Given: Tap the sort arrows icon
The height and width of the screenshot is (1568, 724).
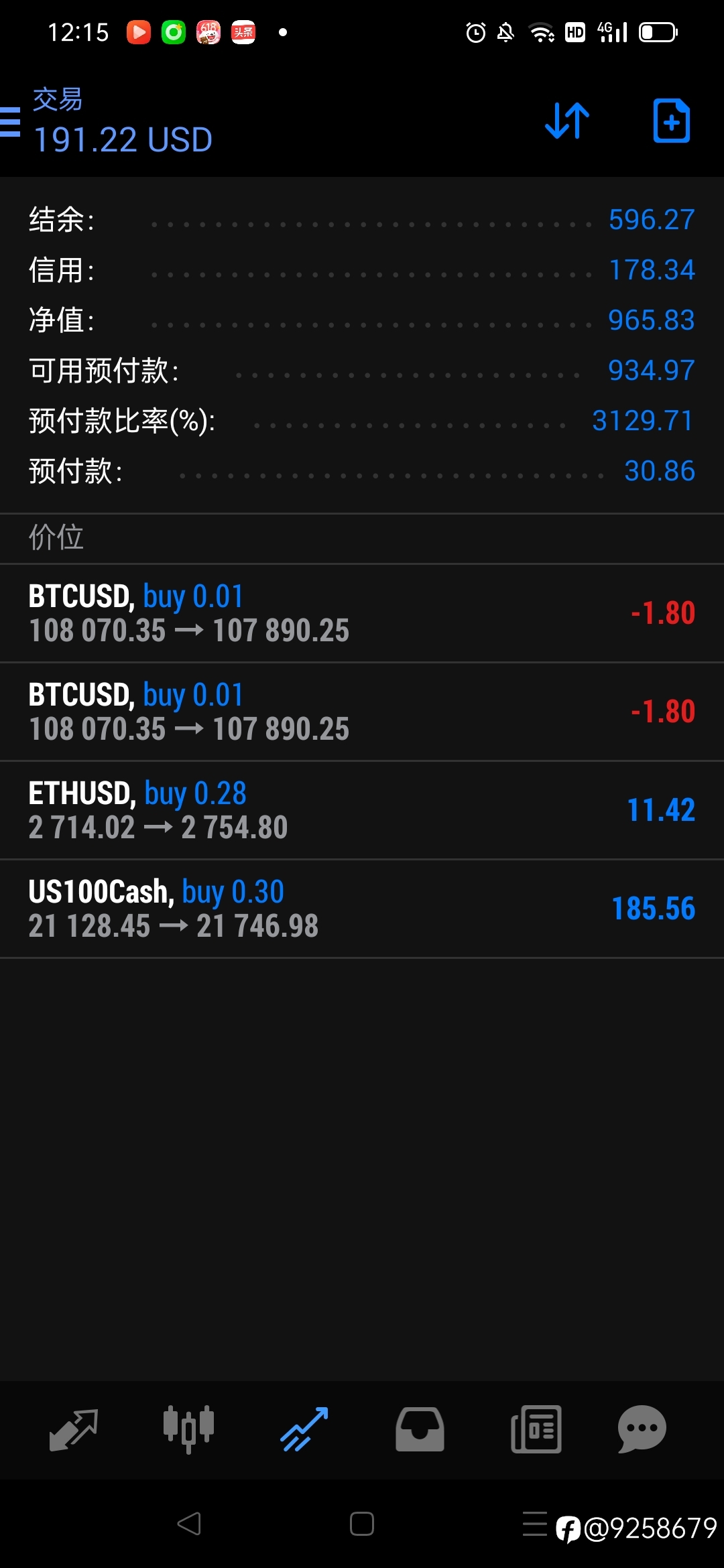Looking at the screenshot, I should pyautogui.click(x=567, y=121).
